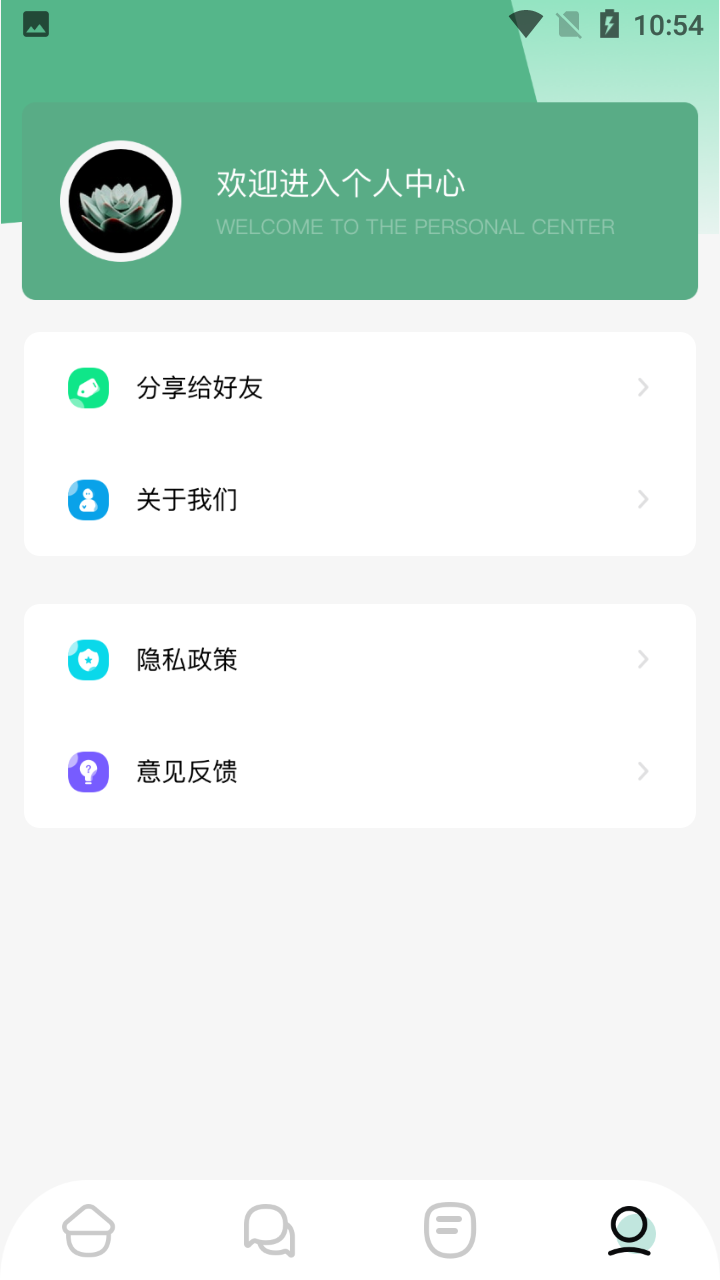Select the profile icon in bottom navigation
720x1280 pixels.
pos(629,1229)
